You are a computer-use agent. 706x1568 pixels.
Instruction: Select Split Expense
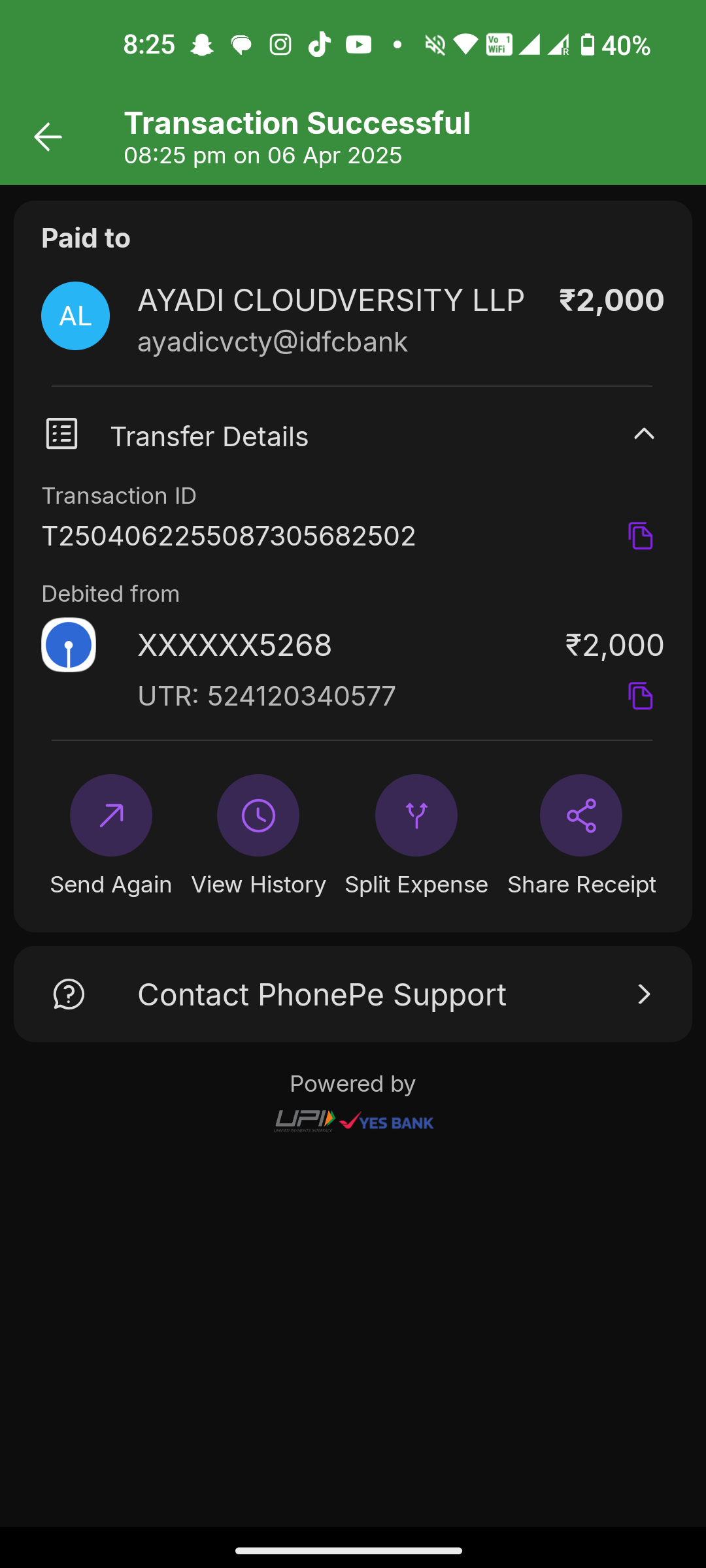416,815
